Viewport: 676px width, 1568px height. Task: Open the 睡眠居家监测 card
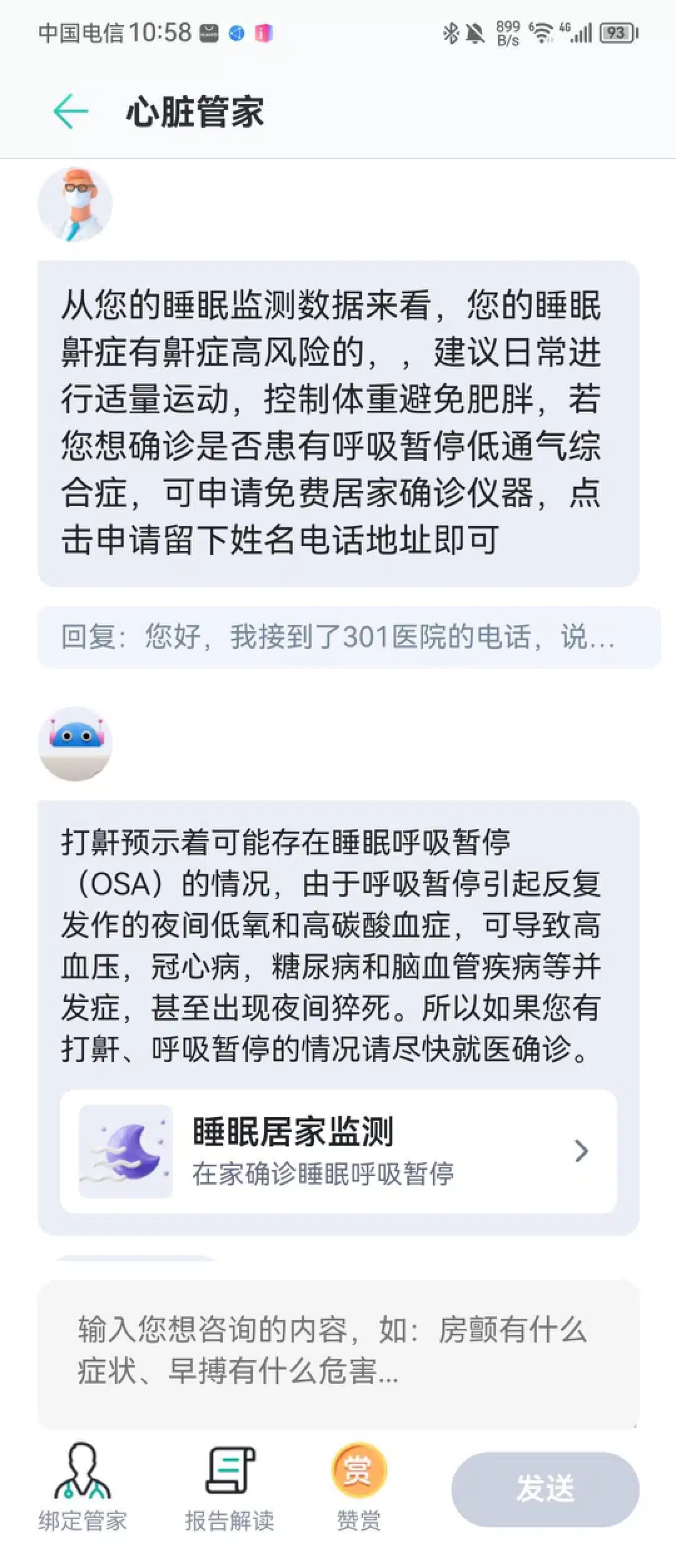(x=338, y=1151)
